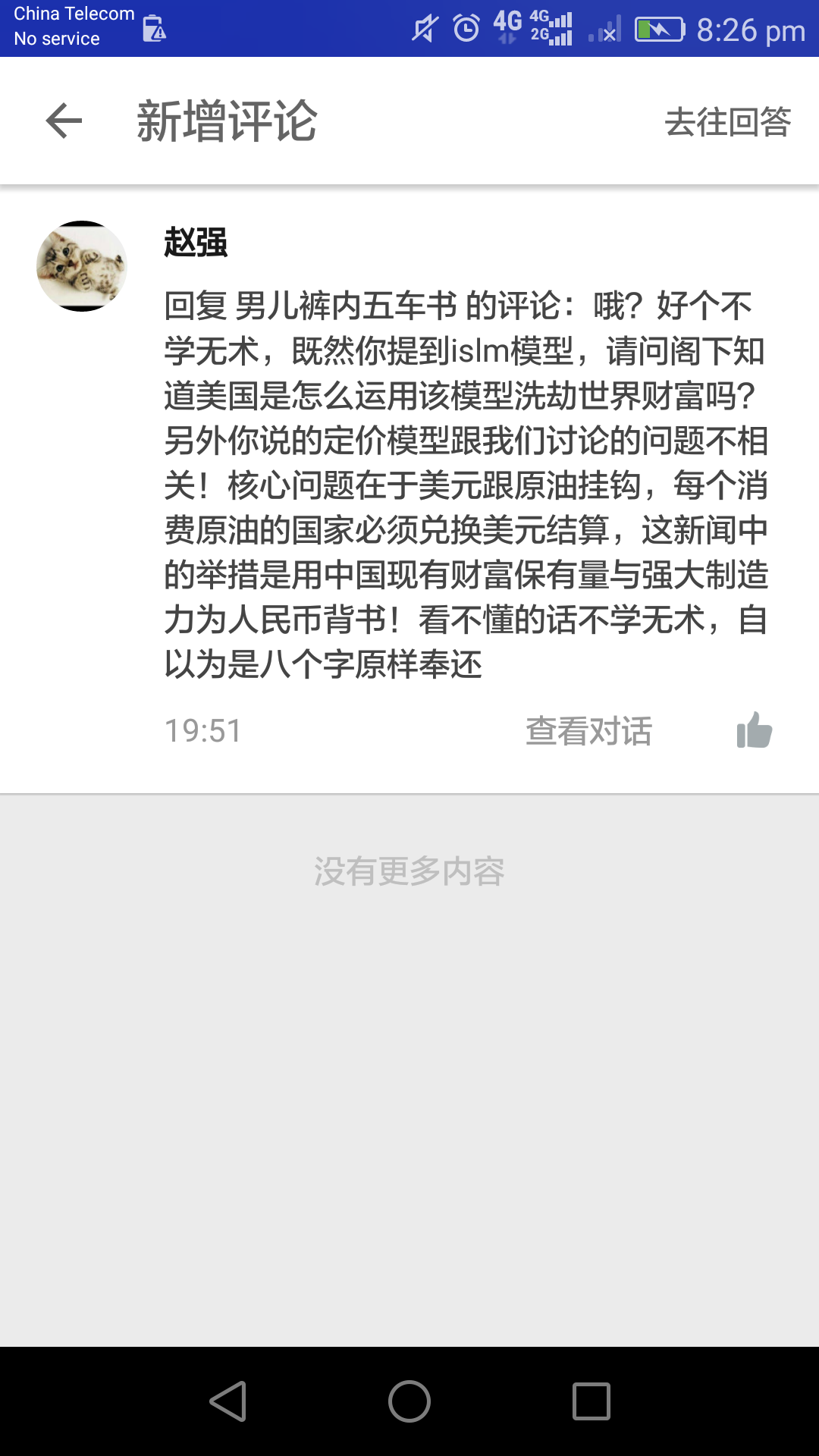Image resolution: width=819 pixels, height=1456 pixels.
Task: Tap the 新增评论 page title
Action: pyautogui.click(x=227, y=121)
